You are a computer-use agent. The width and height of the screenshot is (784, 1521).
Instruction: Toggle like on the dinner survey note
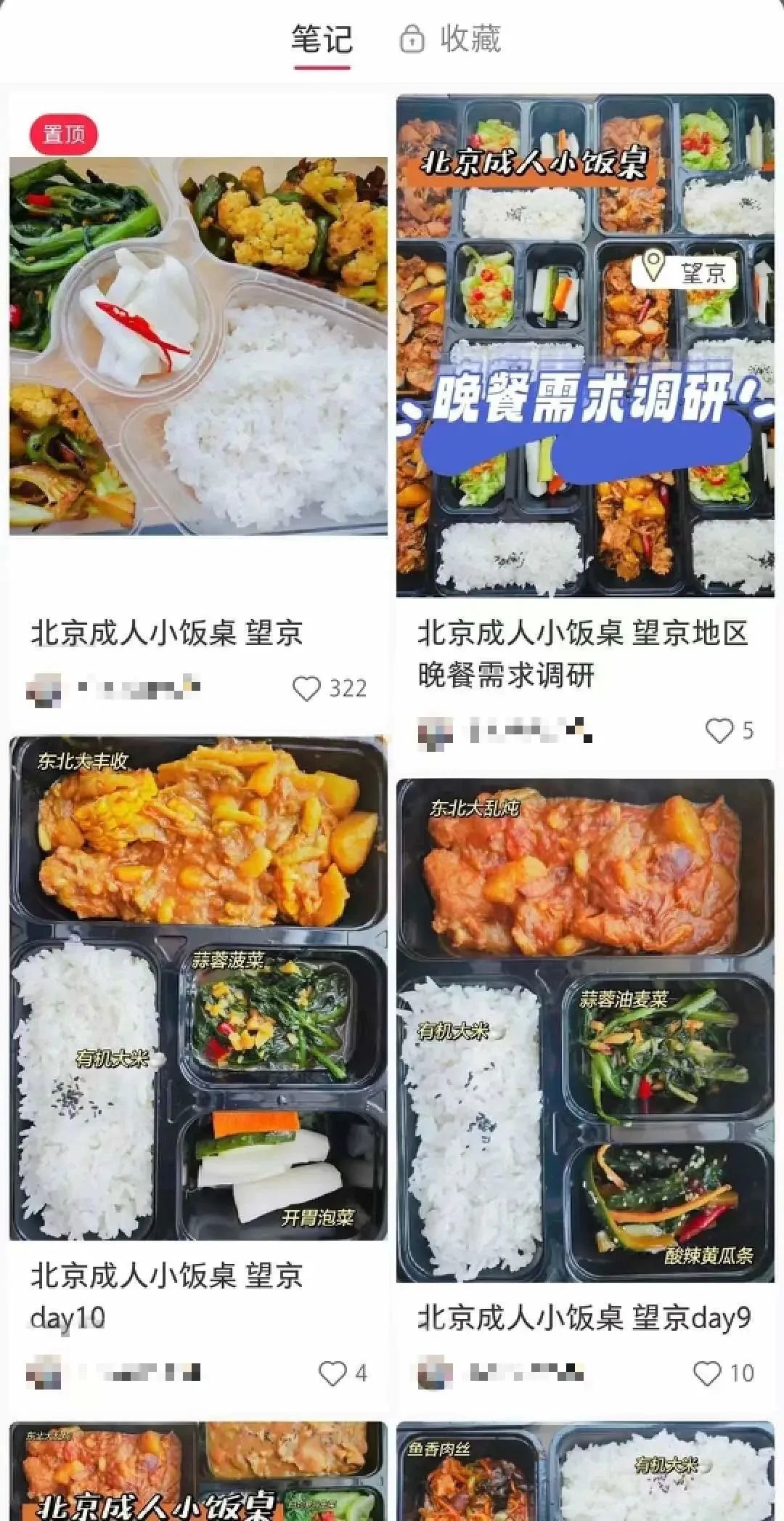point(719,731)
